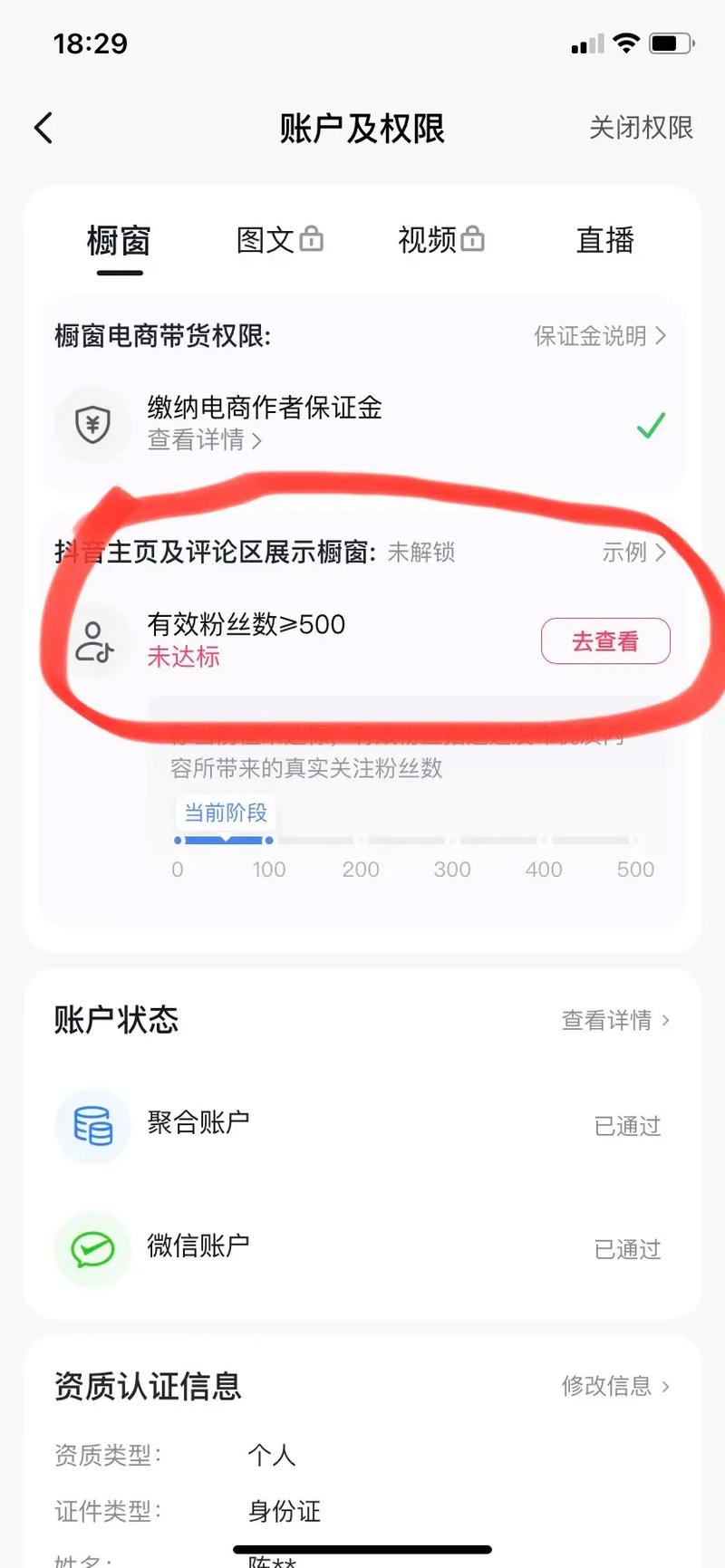The width and height of the screenshot is (725, 1568).
Task: Tap the lock icon on the 图文 tab
Action: pos(312,238)
